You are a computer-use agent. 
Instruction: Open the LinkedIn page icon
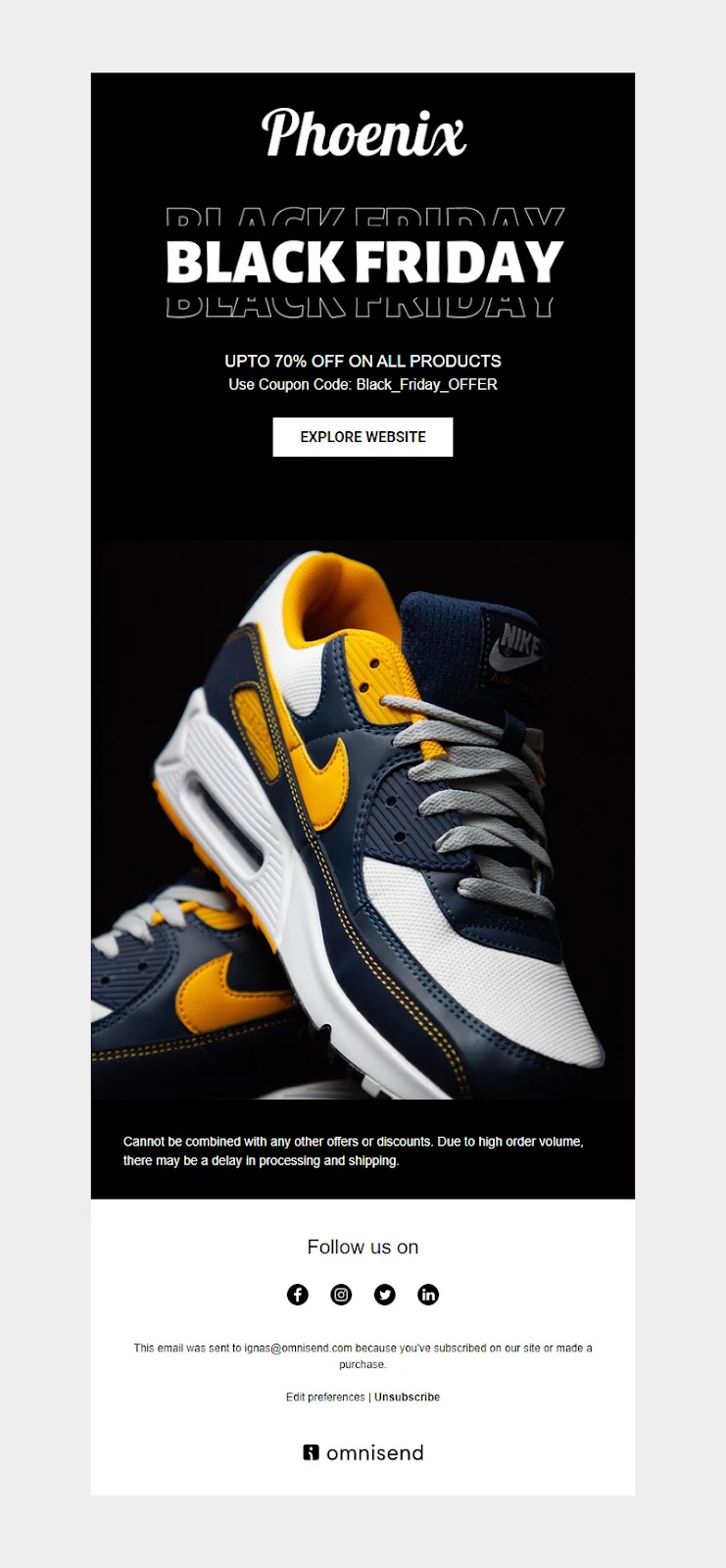[x=428, y=1295]
